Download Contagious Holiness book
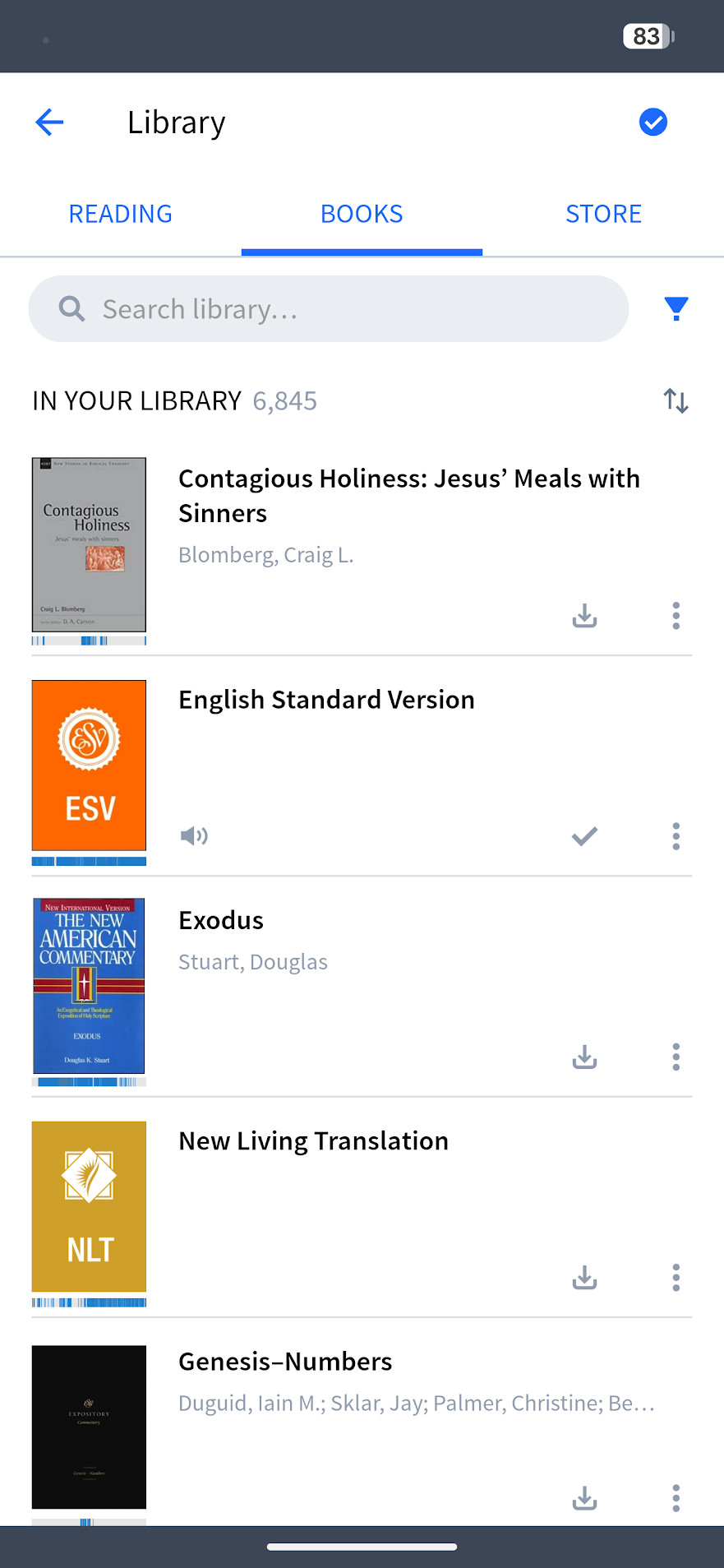Image resolution: width=724 pixels, height=1568 pixels. (x=584, y=616)
